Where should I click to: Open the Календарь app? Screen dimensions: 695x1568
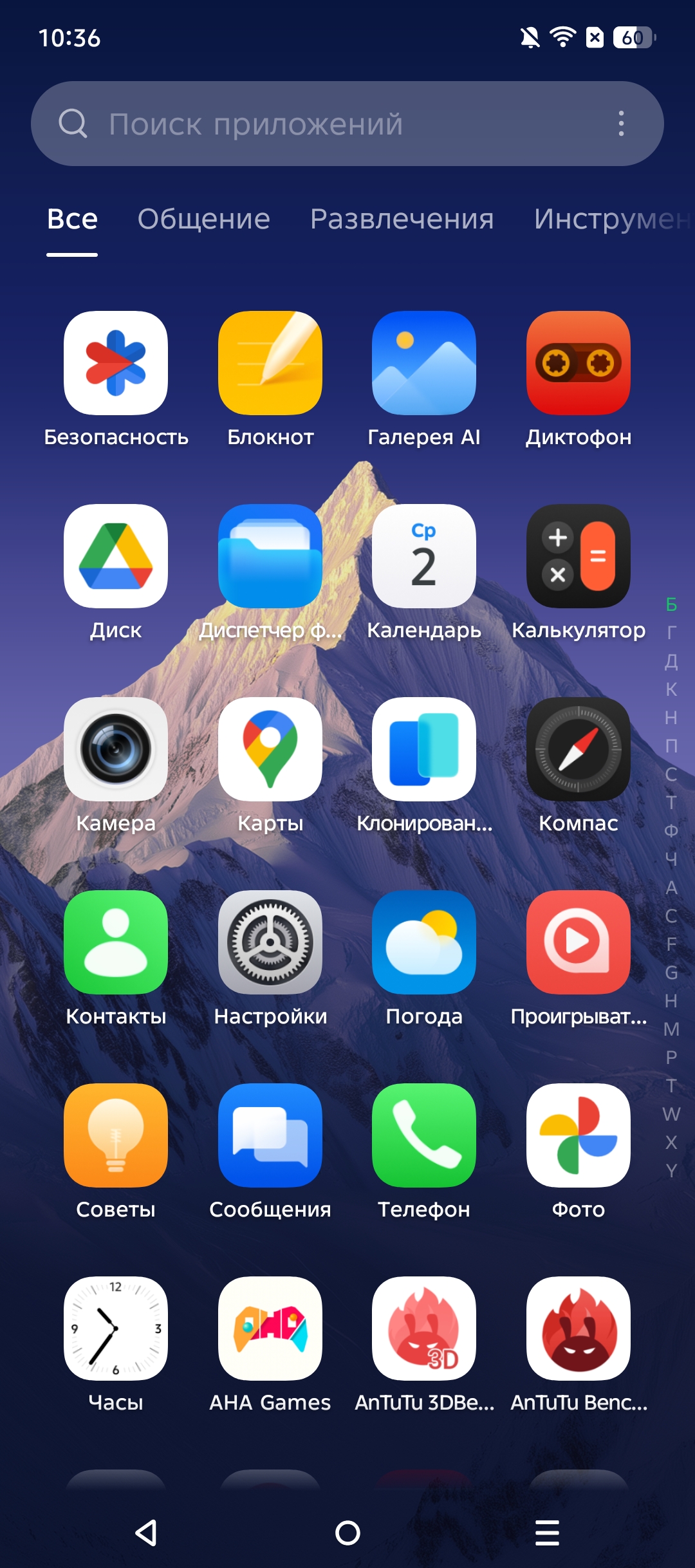coord(424,556)
